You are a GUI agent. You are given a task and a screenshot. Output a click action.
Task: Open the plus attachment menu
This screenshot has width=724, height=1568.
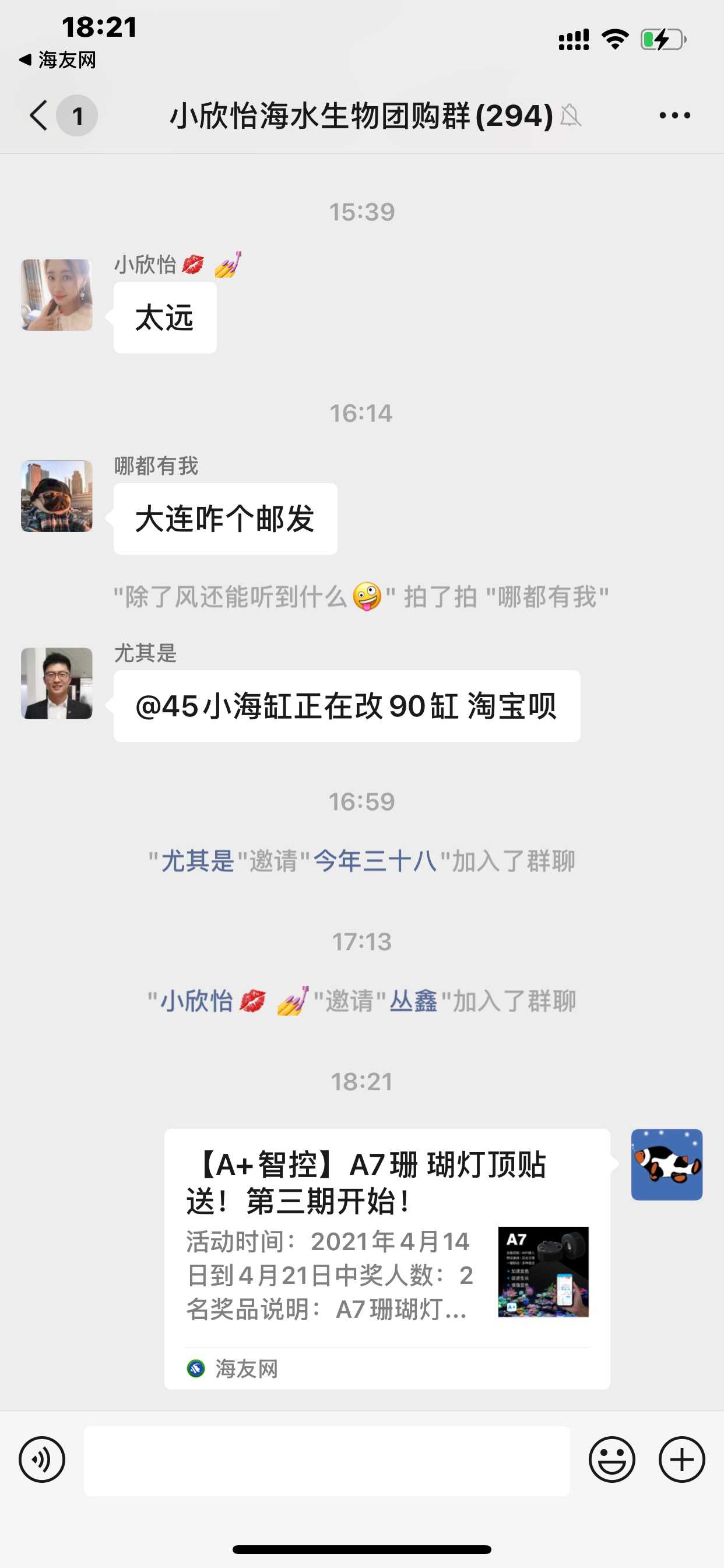pos(681,1459)
